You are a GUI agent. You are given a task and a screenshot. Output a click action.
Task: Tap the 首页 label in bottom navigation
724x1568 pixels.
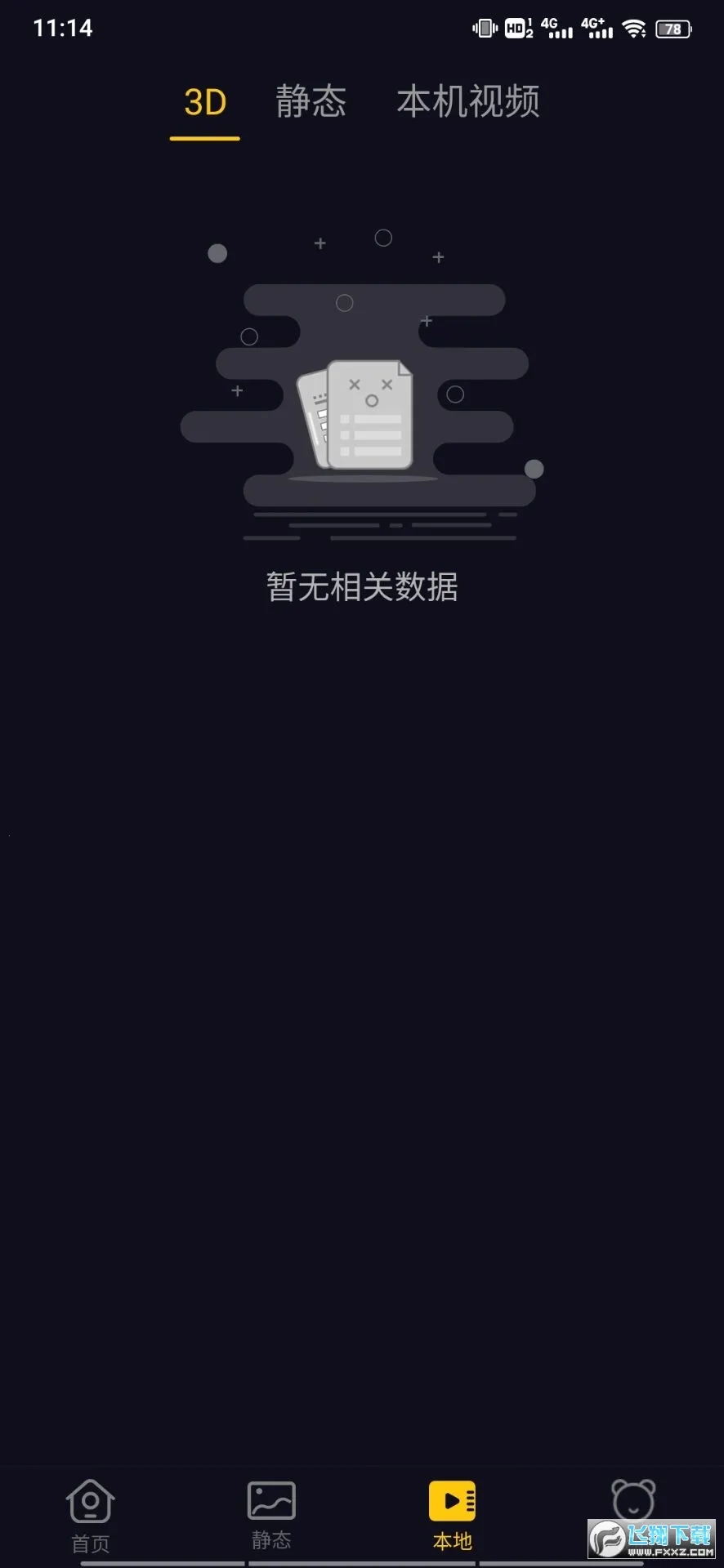pos(90,1543)
